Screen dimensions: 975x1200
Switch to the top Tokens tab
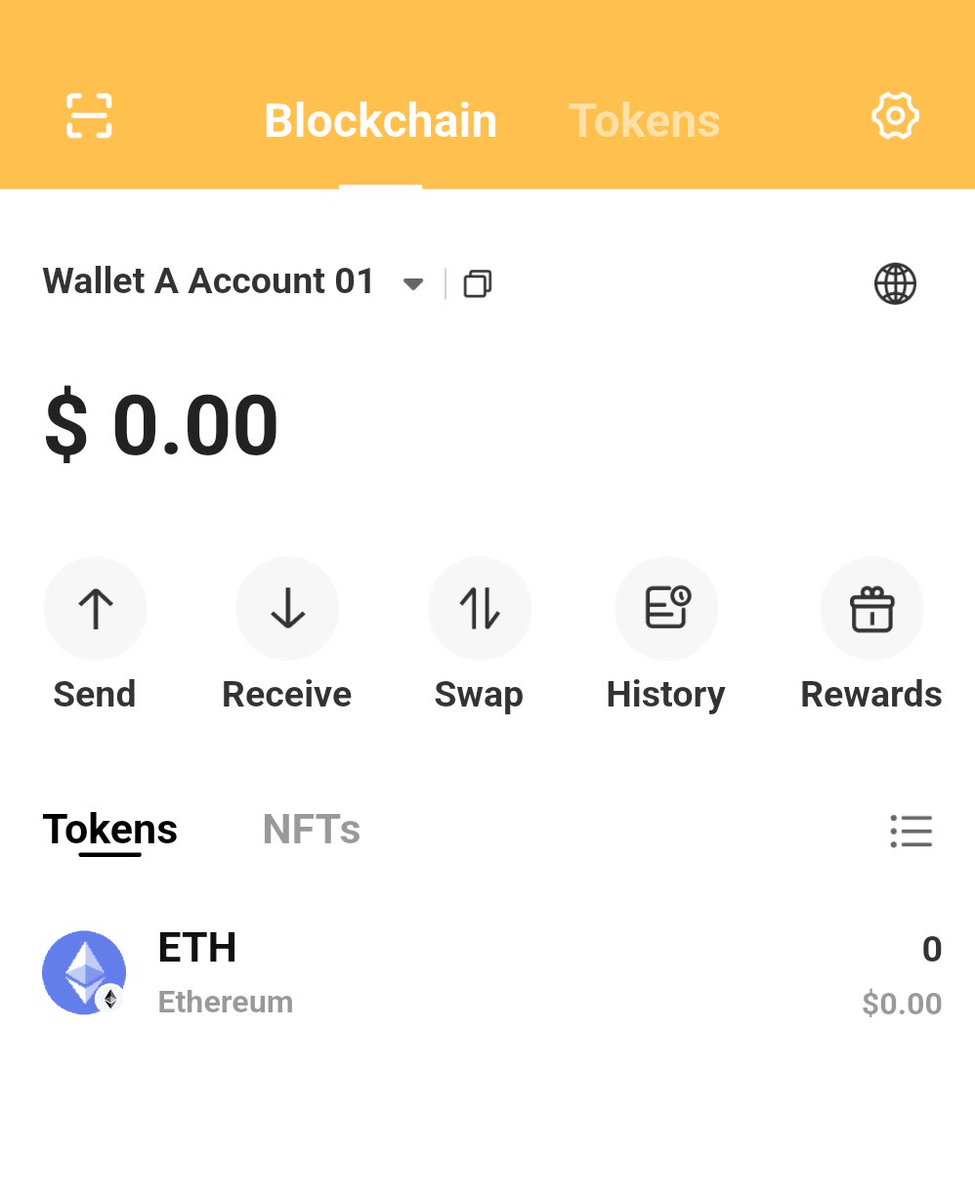pos(644,121)
